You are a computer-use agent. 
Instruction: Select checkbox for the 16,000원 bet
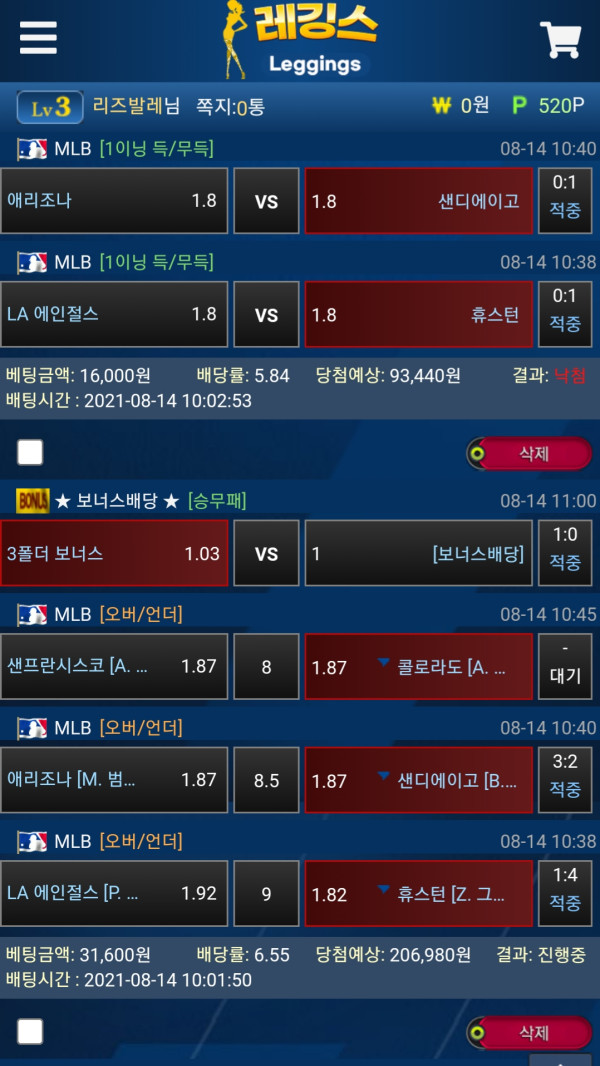(x=30, y=452)
